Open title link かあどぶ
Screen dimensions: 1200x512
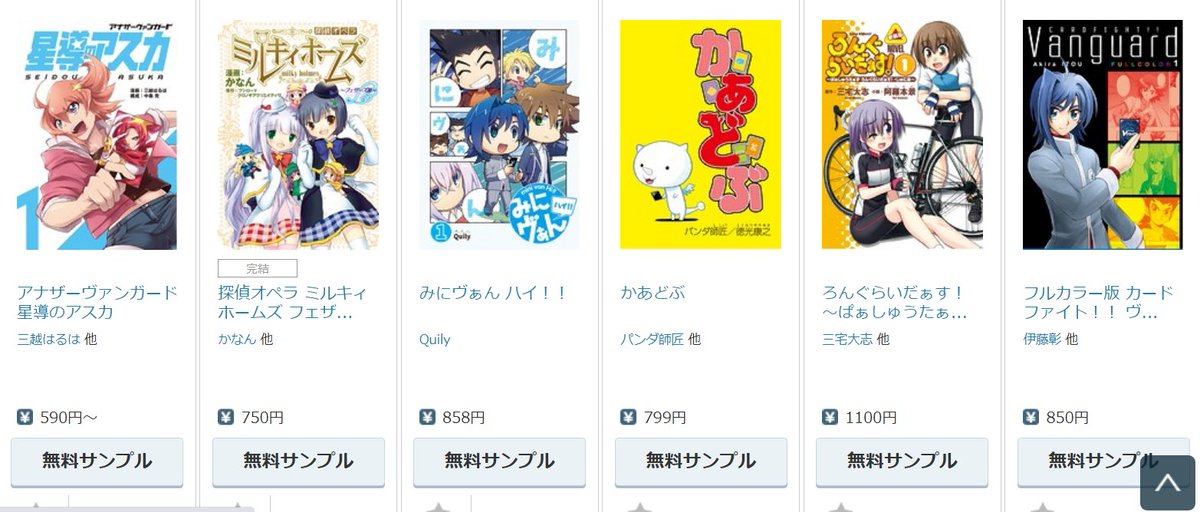coord(652,293)
